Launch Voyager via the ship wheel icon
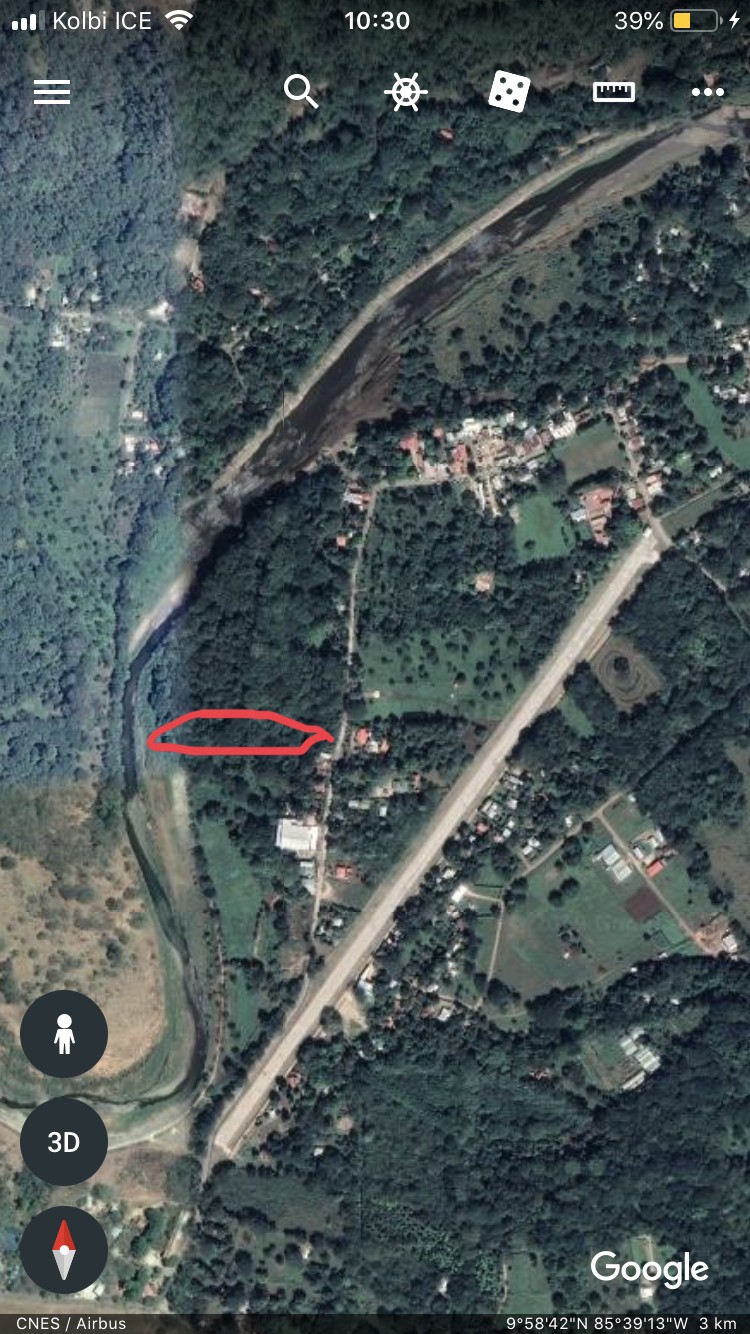 406,92
